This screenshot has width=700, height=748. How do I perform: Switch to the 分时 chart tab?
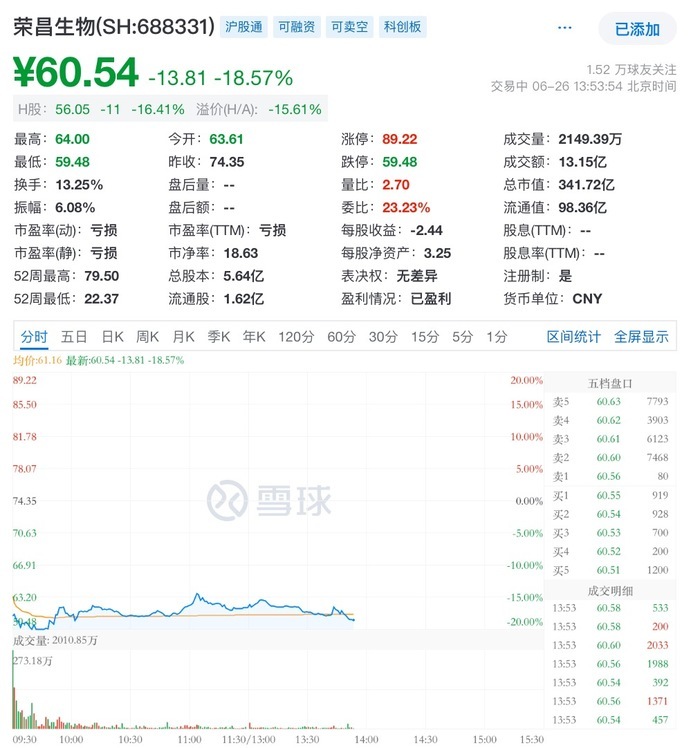(x=34, y=337)
